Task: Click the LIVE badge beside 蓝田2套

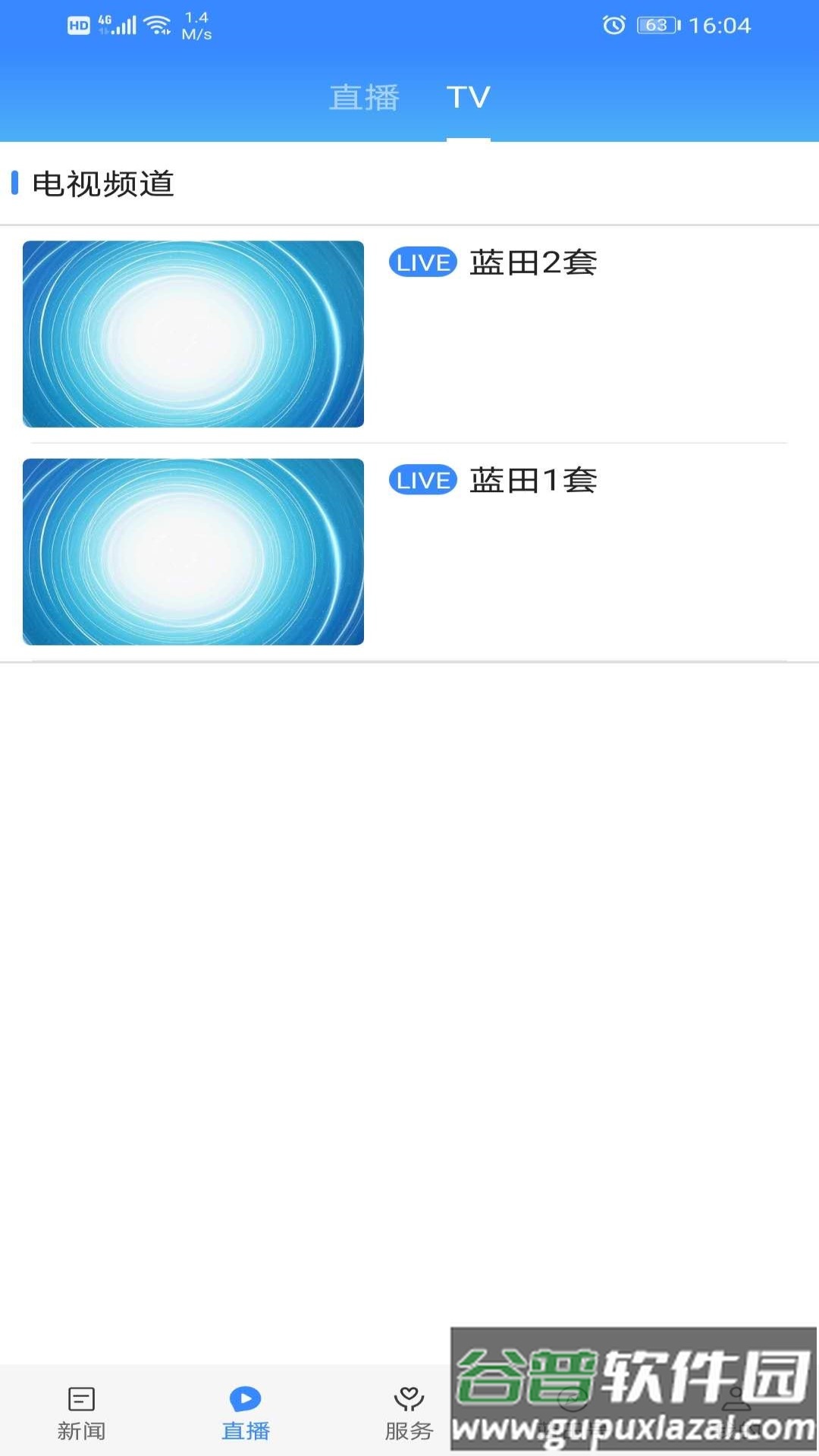Action: click(x=422, y=262)
